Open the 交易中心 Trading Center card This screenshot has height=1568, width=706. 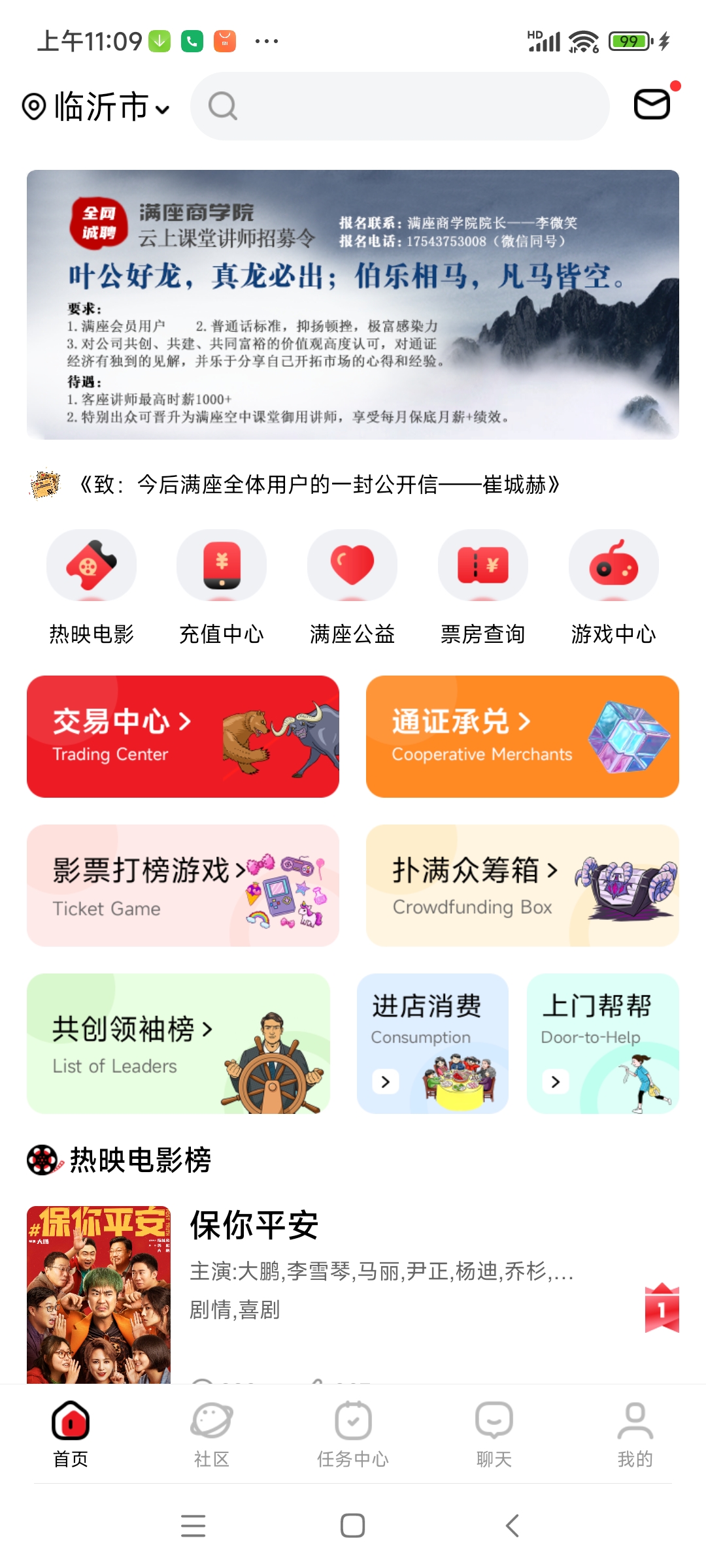coord(183,736)
